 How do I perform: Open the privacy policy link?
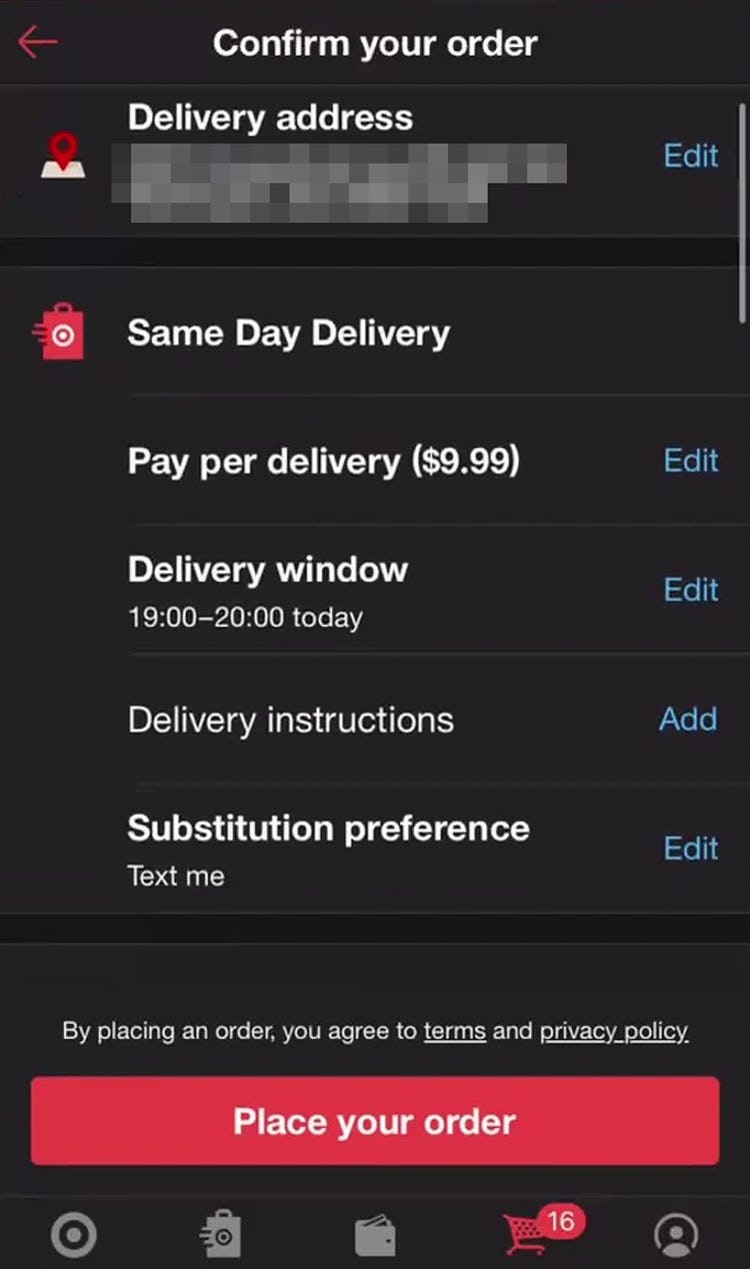(x=613, y=1031)
